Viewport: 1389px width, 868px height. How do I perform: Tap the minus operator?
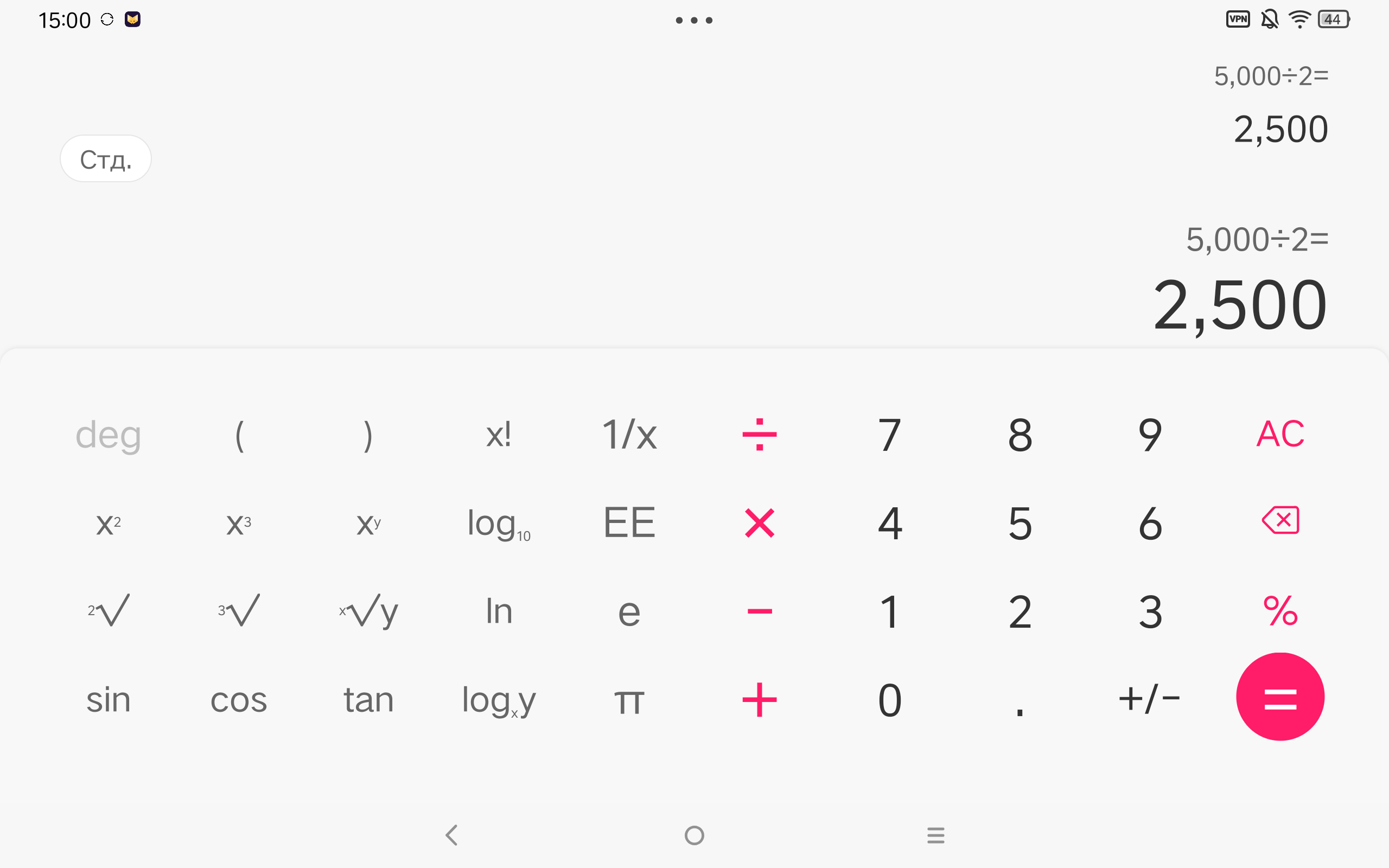click(760, 612)
